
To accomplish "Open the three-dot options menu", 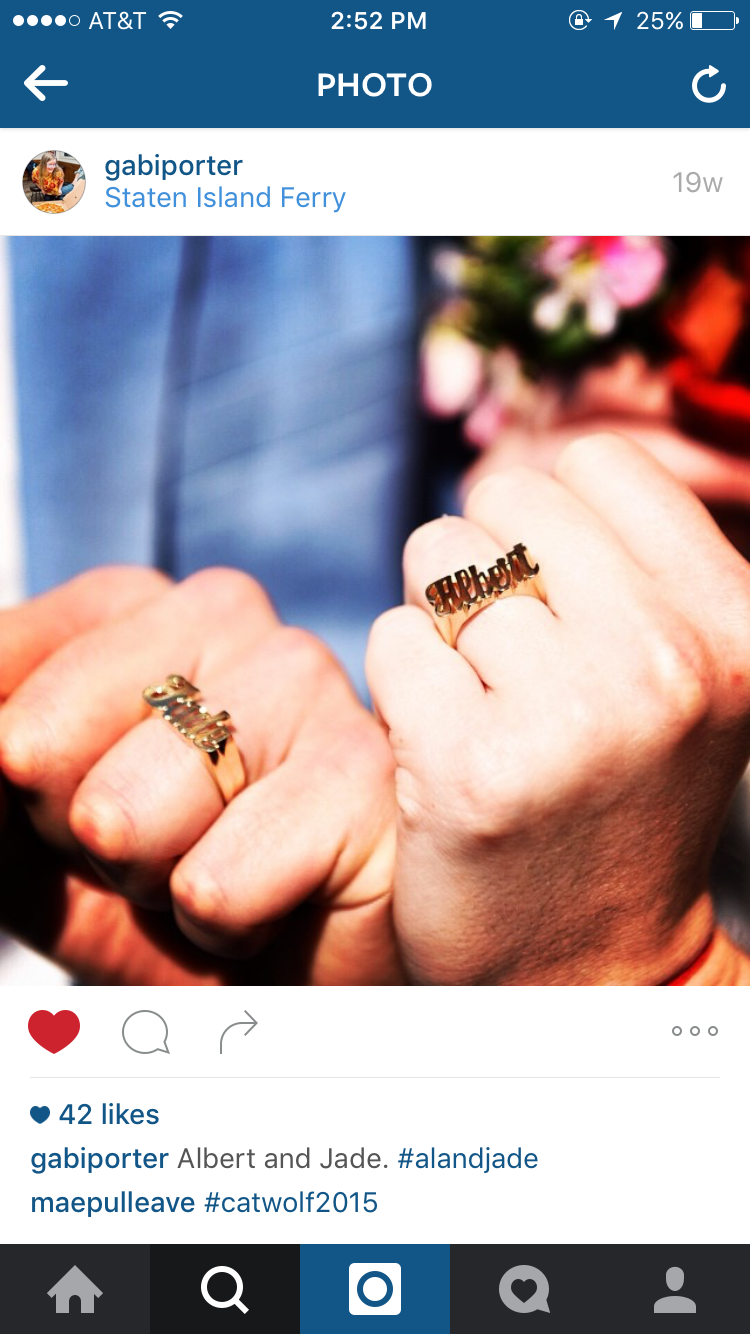I will tap(694, 1031).
